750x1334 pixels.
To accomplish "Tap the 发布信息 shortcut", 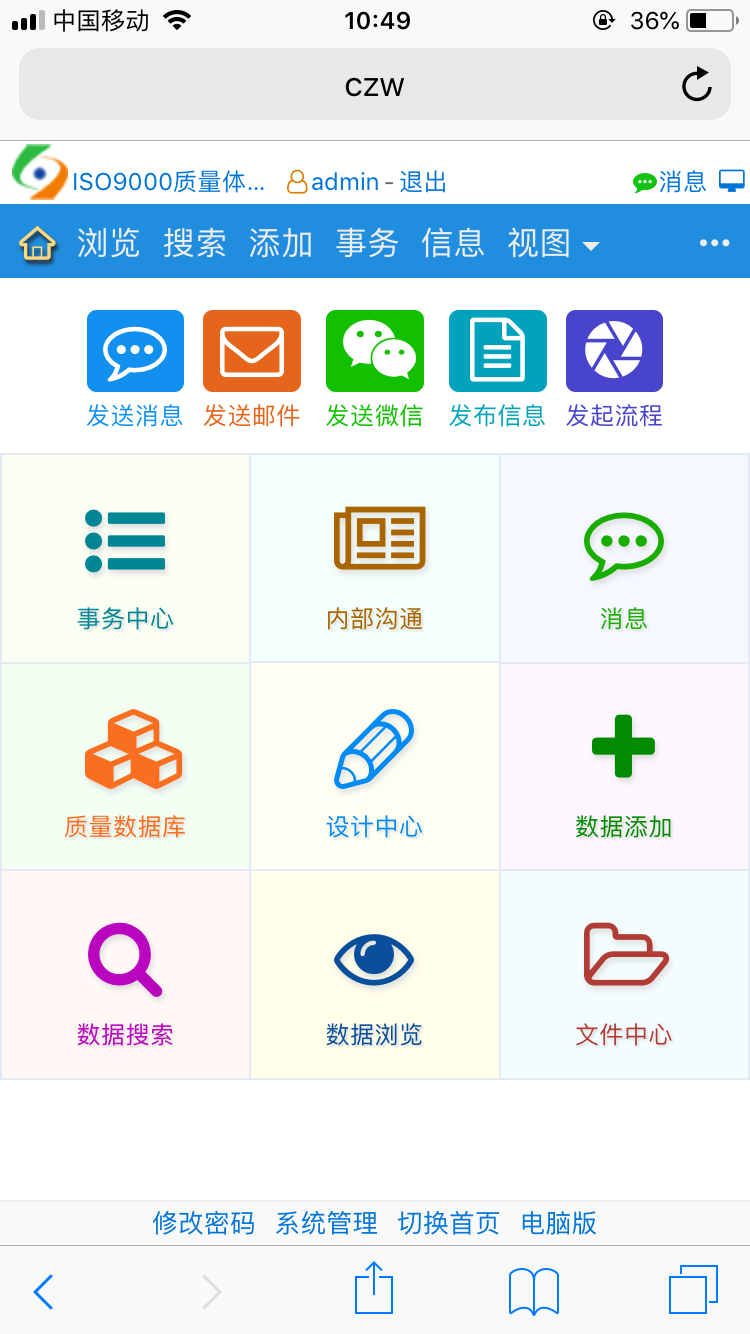I will (497, 369).
